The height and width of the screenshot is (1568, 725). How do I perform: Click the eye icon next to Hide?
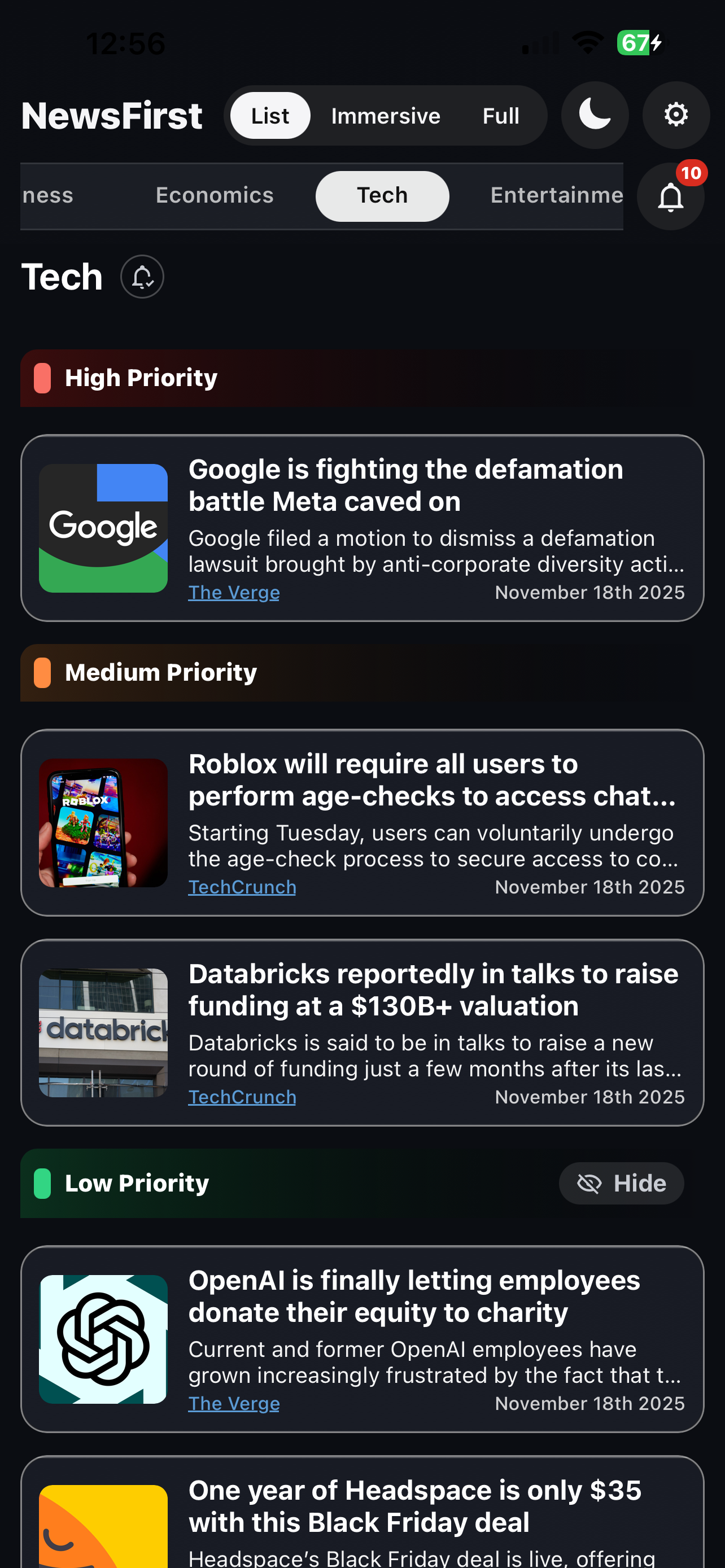point(589,1182)
